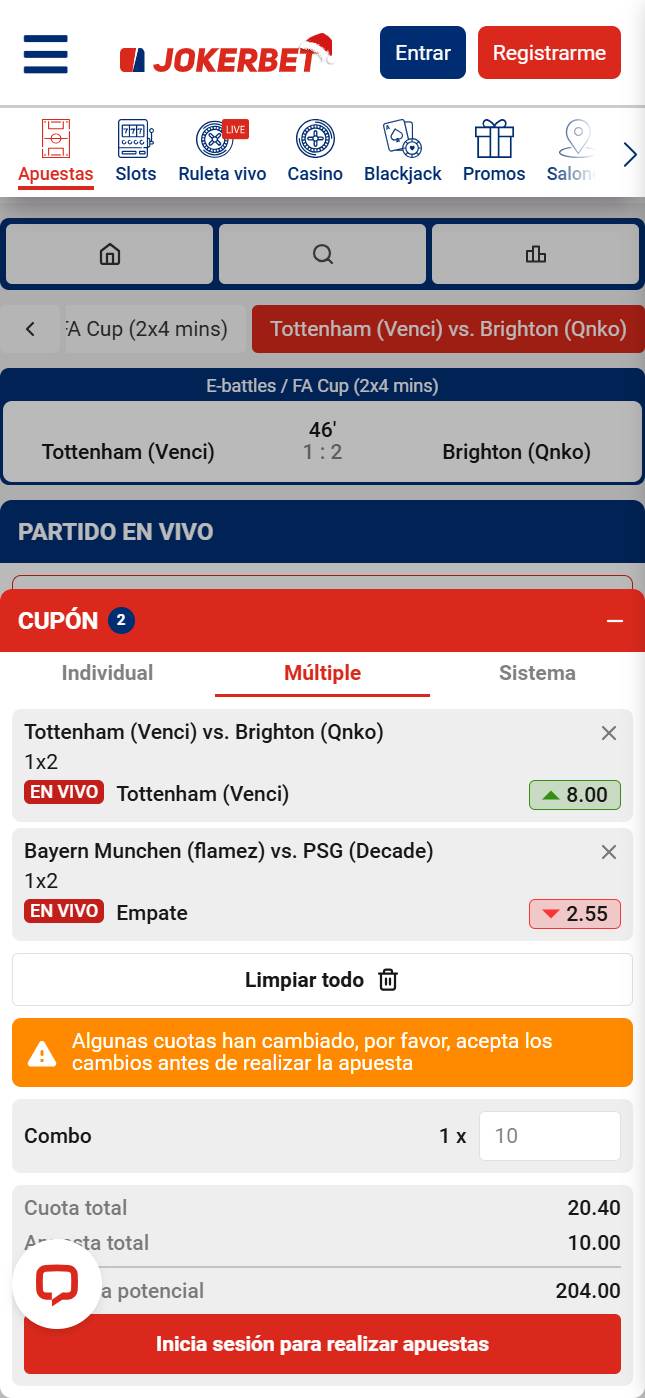
Task: Remove the Bayern Munchen vs. PSG selection
Action: pyautogui.click(x=608, y=852)
